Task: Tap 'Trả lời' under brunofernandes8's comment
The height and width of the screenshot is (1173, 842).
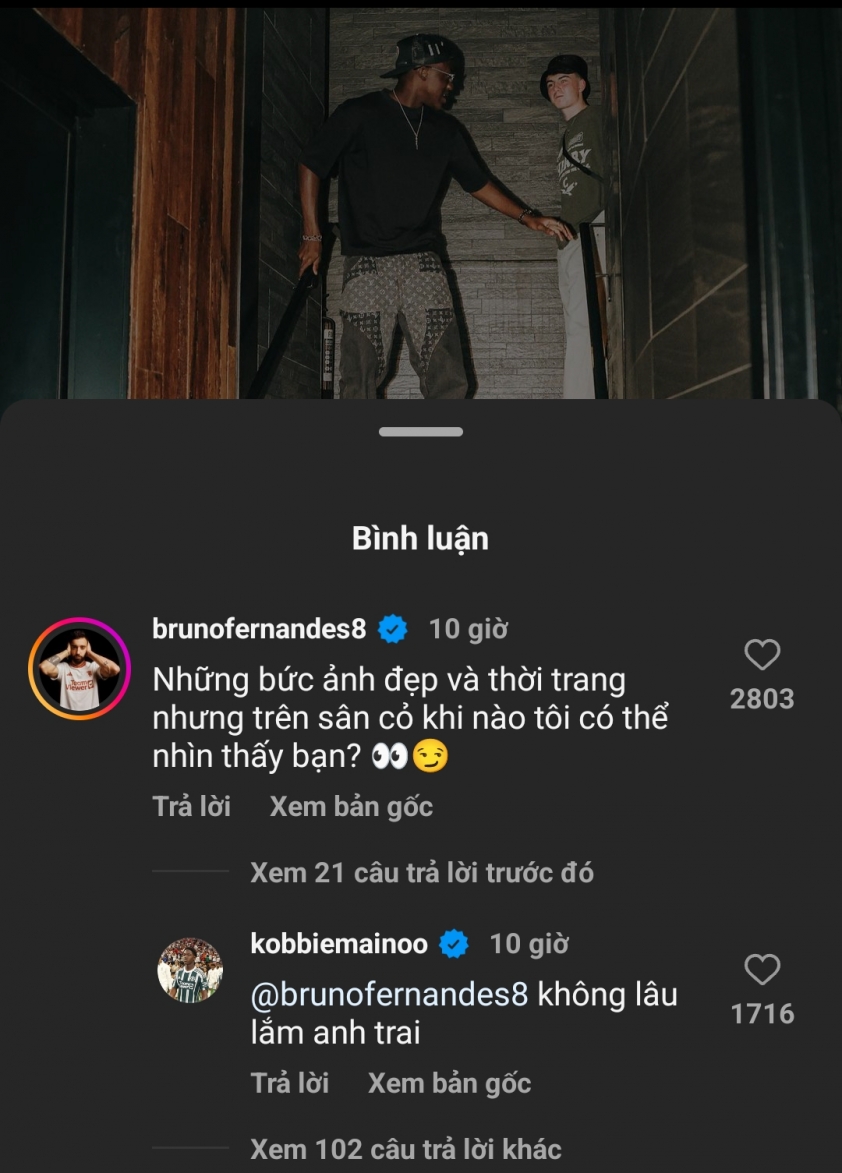Action: (x=191, y=807)
